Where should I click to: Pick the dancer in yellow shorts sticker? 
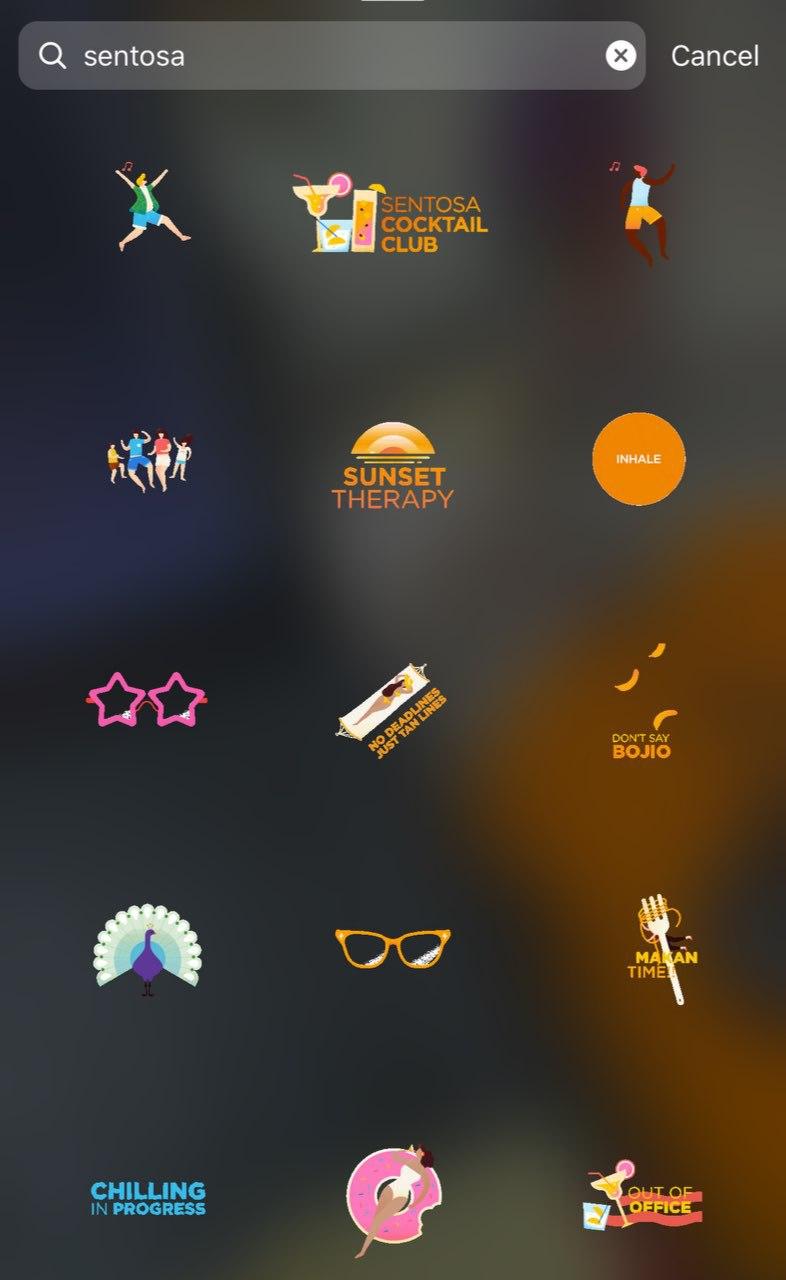pyautogui.click(x=645, y=212)
